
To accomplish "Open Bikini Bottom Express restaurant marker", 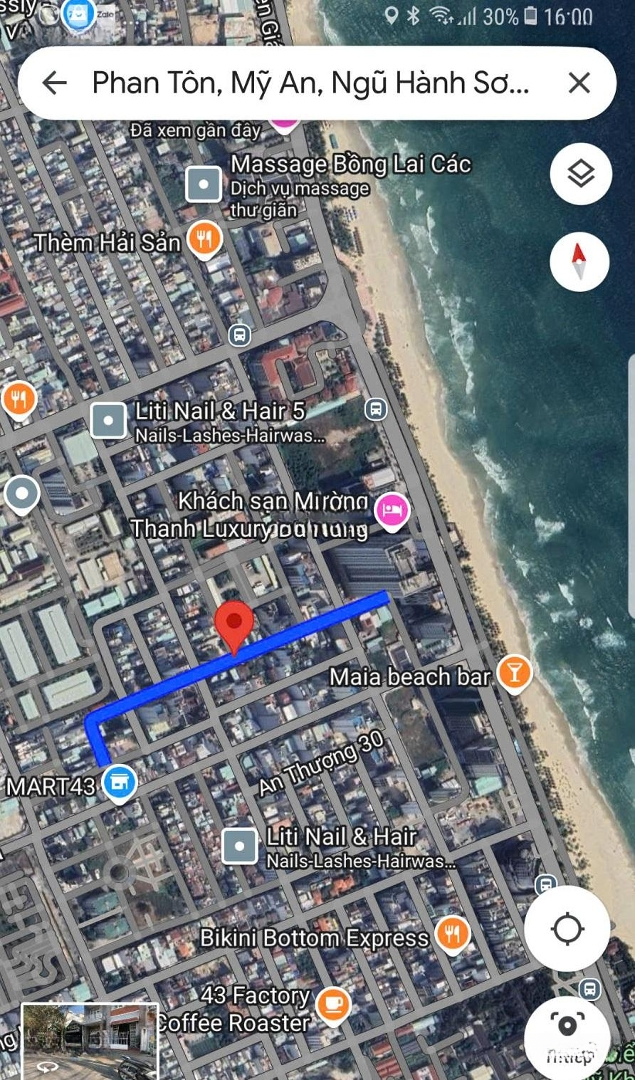I will tap(453, 934).
